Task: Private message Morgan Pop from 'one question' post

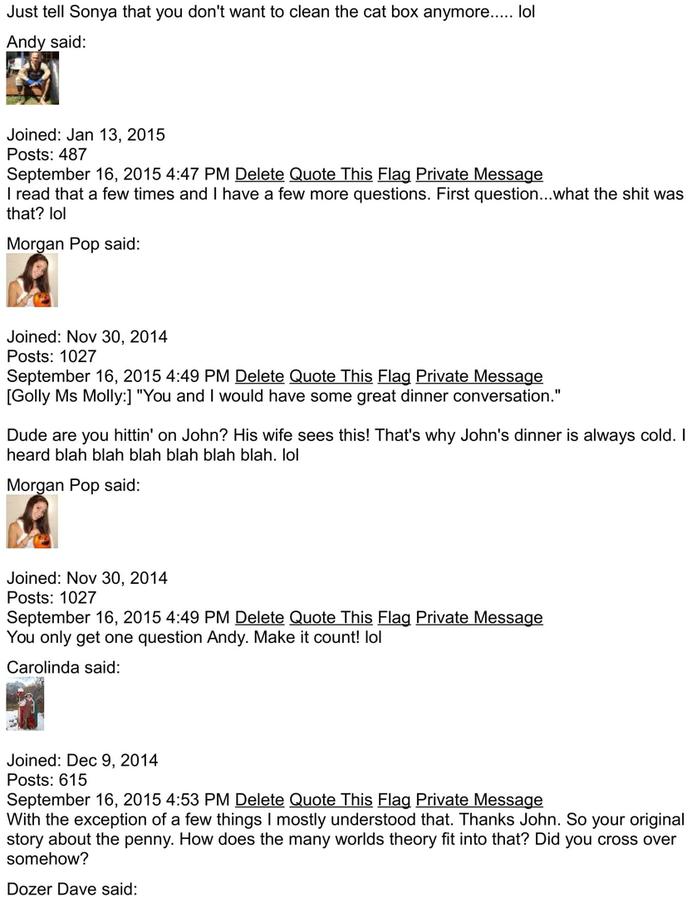Action: [x=479, y=617]
